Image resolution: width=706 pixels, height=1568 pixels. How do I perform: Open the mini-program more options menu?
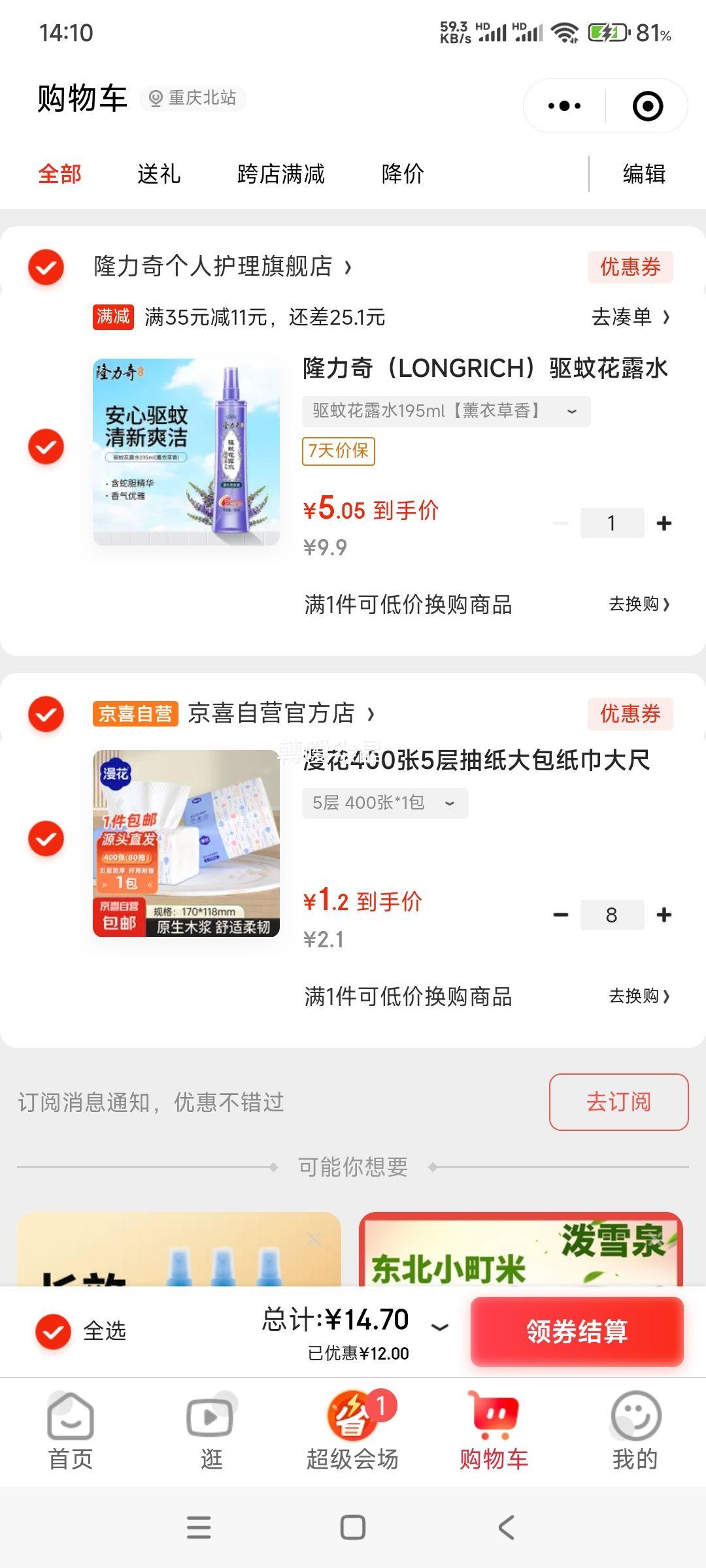click(565, 106)
